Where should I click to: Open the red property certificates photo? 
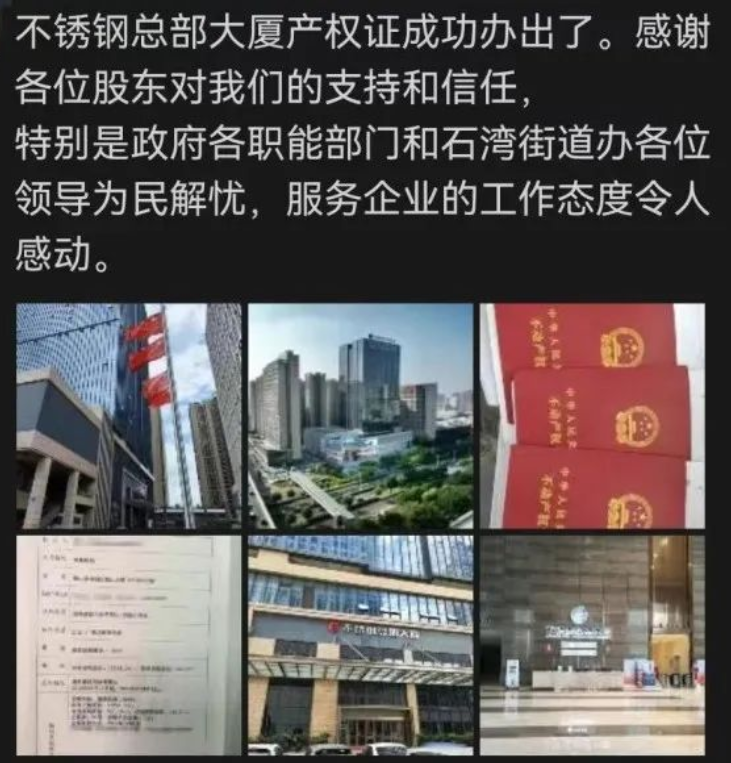click(x=592, y=415)
